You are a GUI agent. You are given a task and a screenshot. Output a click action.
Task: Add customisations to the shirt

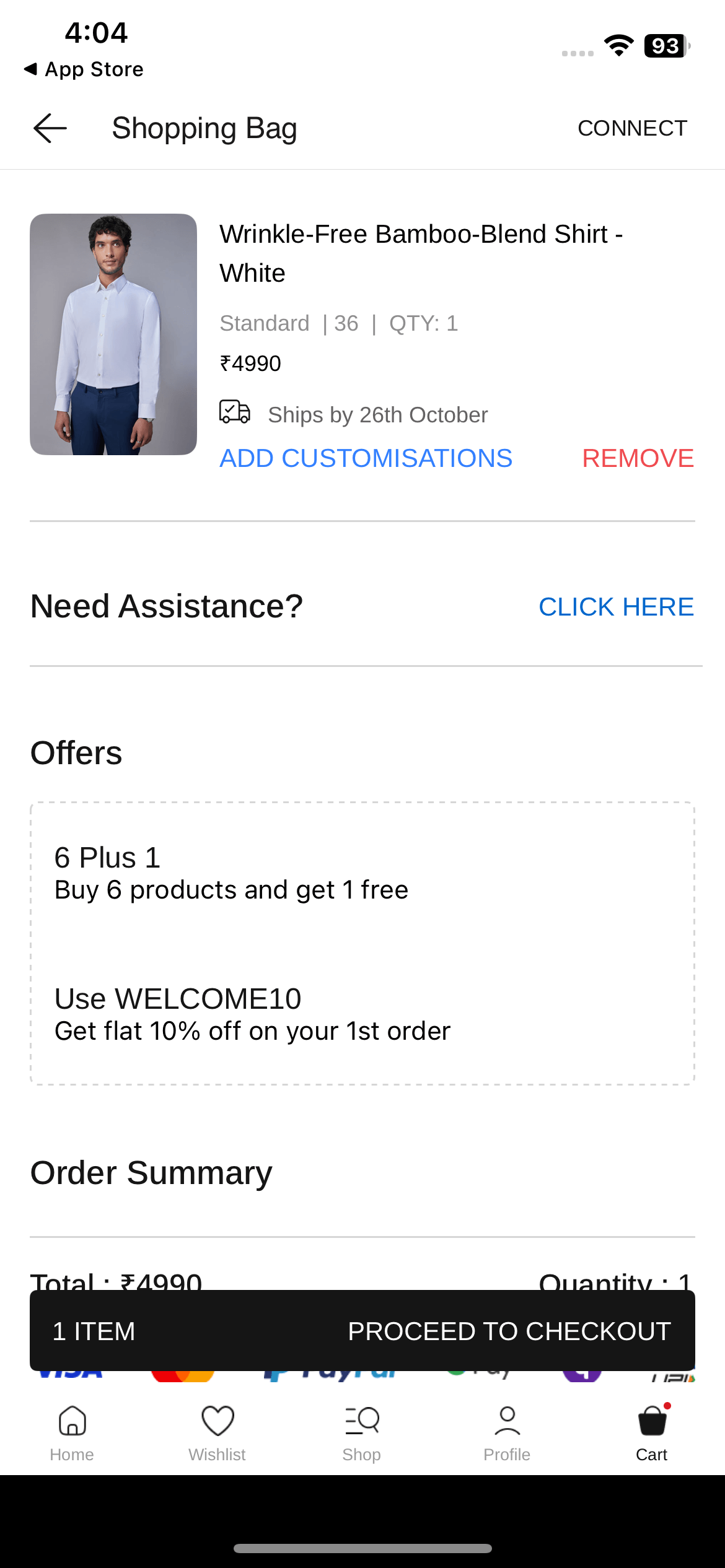(x=366, y=458)
